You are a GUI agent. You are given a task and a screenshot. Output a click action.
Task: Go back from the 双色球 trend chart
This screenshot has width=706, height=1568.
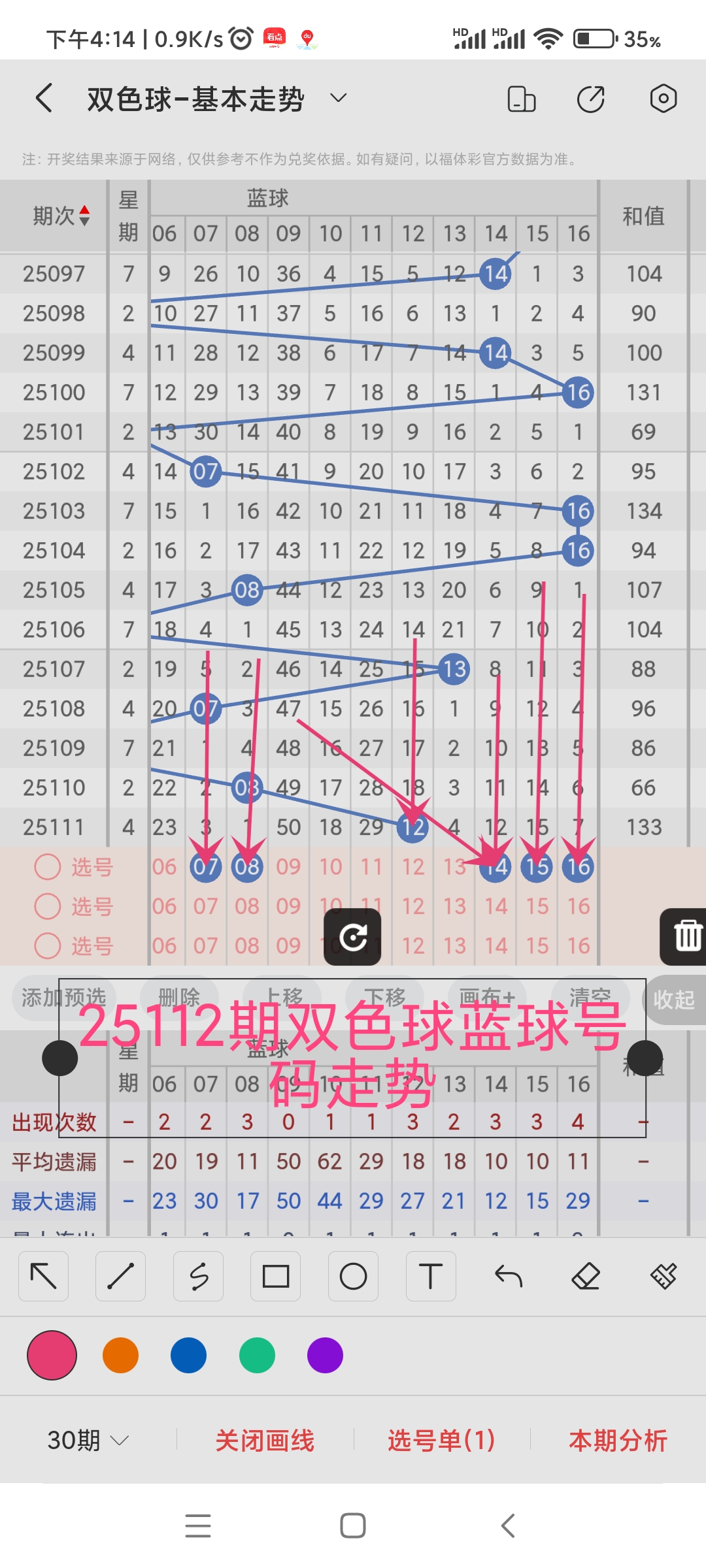(x=44, y=99)
